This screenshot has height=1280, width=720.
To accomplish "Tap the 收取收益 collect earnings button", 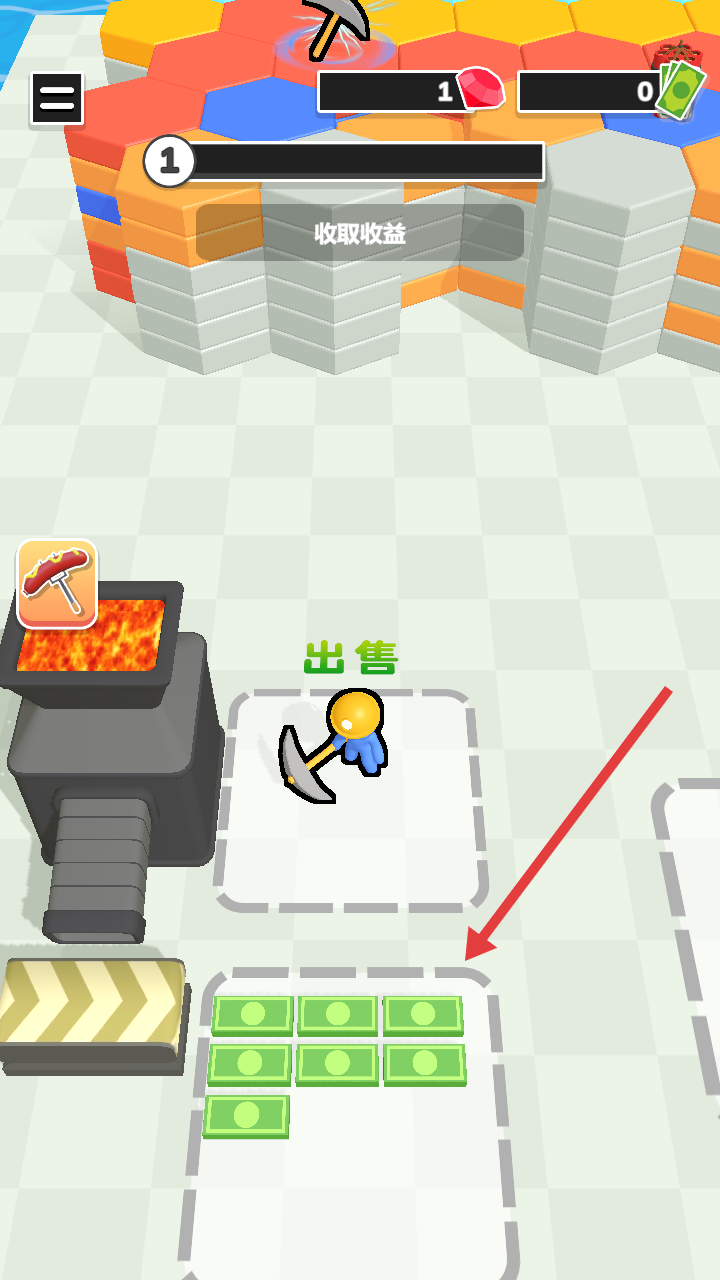I will pos(360,233).
